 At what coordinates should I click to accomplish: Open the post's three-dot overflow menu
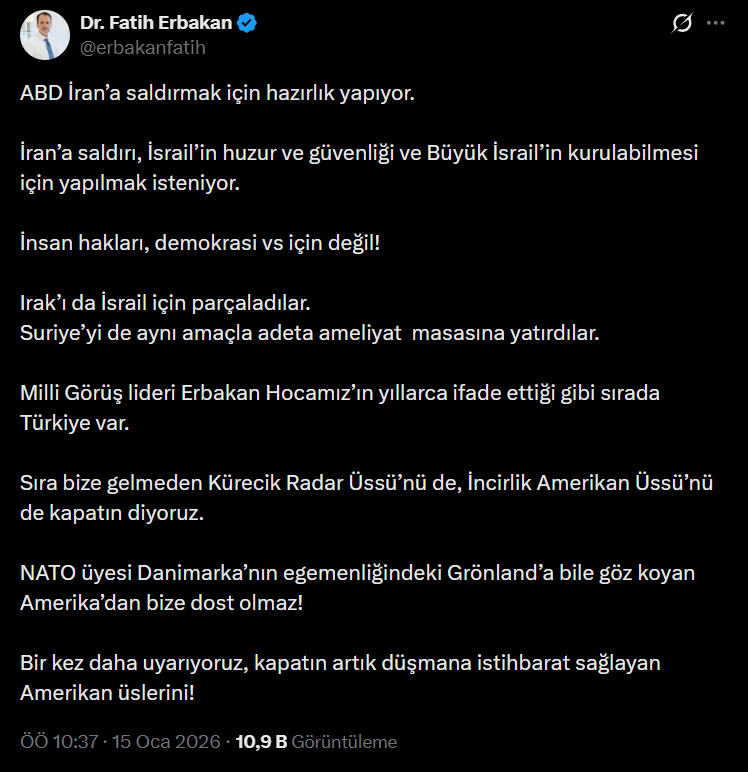[x=716, y=24]
